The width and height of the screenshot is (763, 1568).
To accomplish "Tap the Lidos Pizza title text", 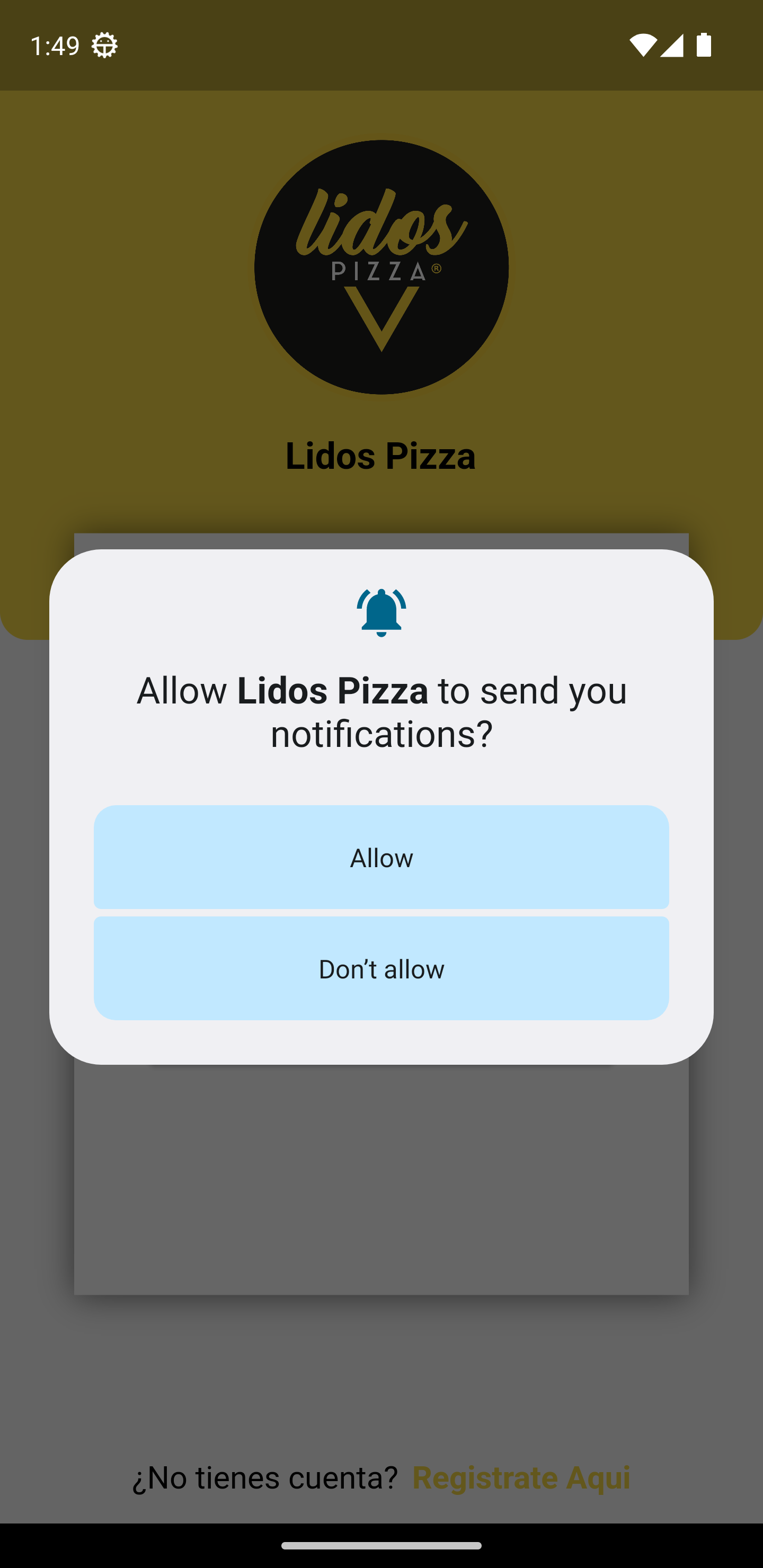I will click(381, 456).
